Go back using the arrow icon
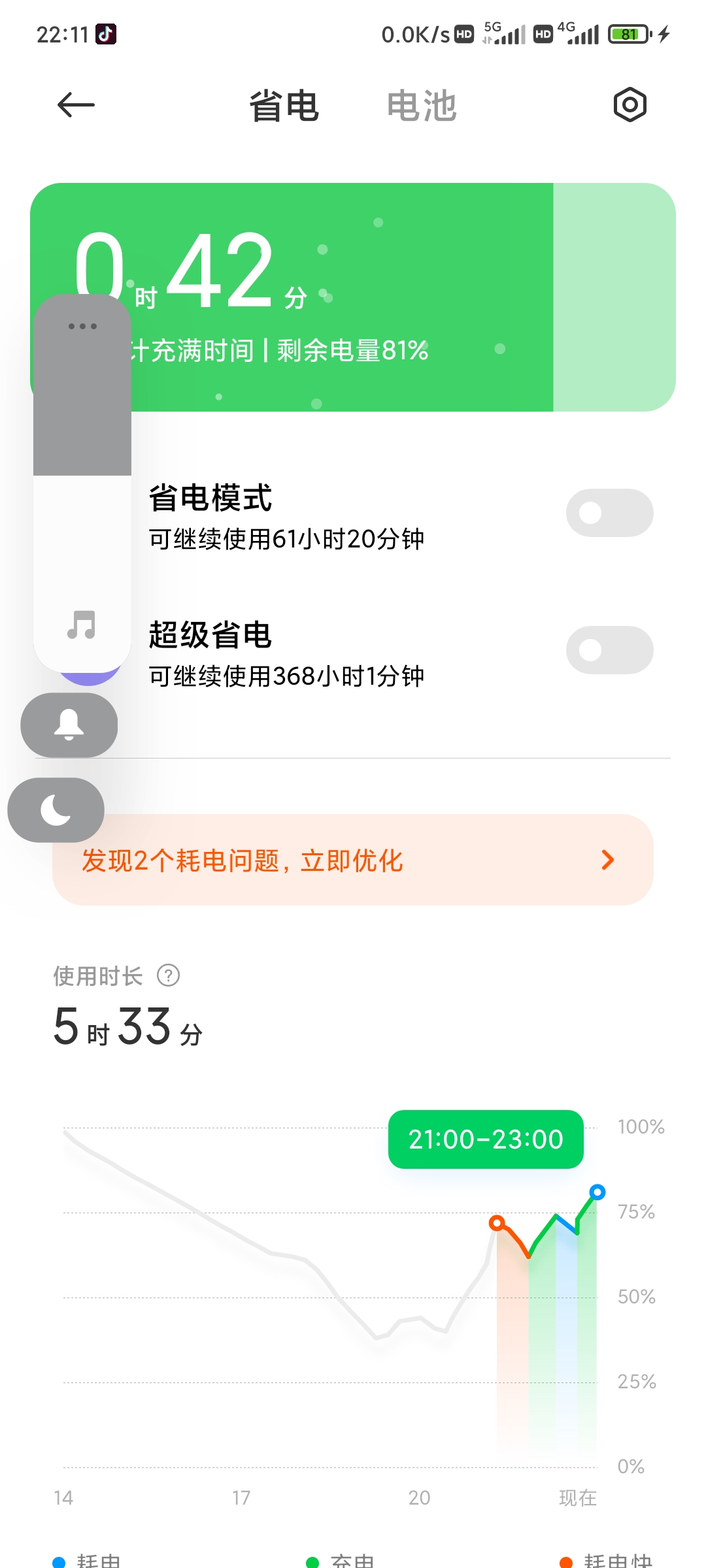 [76, 105]
